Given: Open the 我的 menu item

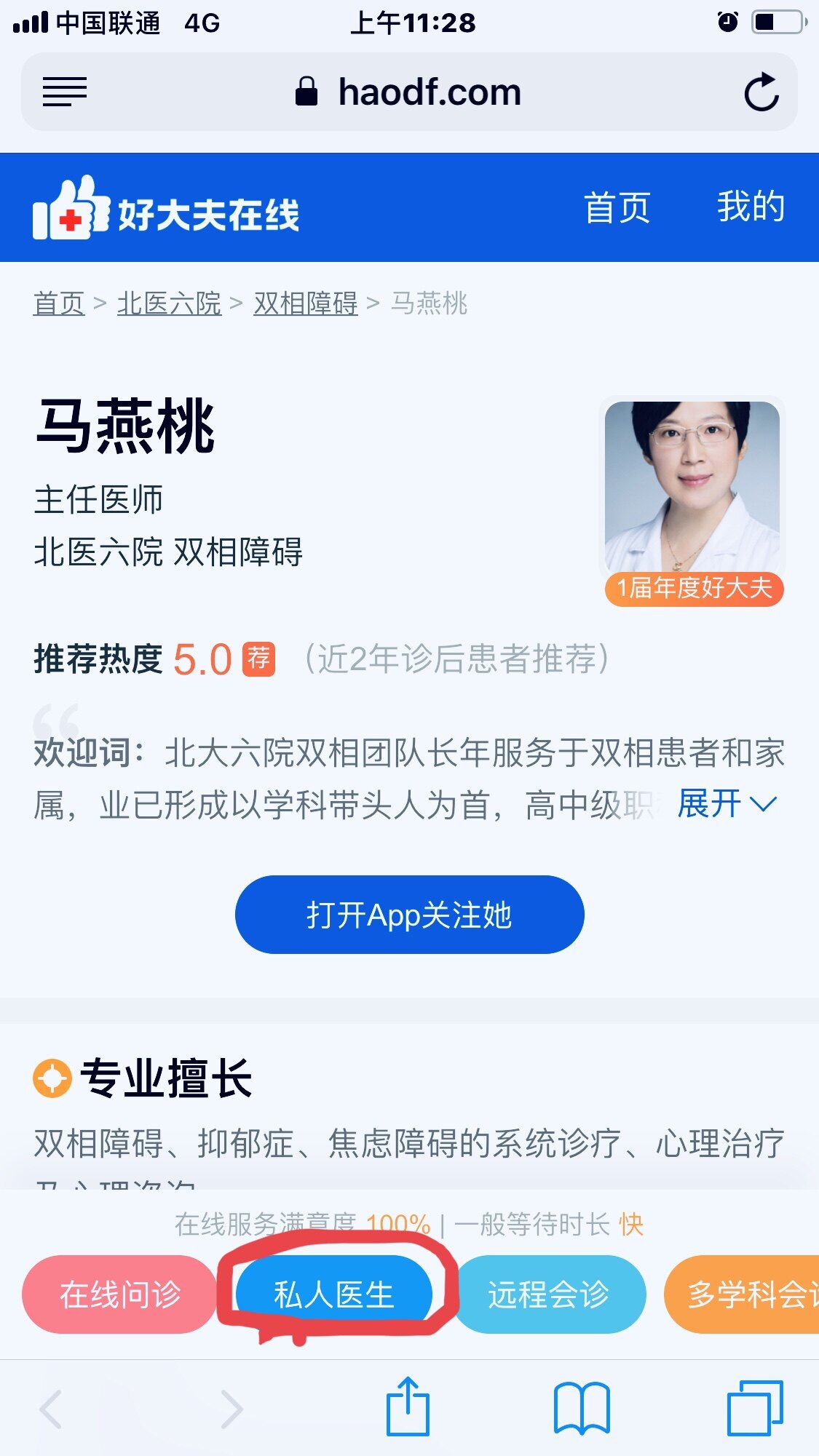Looking at the screenshot, I should click(x=751, y=208).
